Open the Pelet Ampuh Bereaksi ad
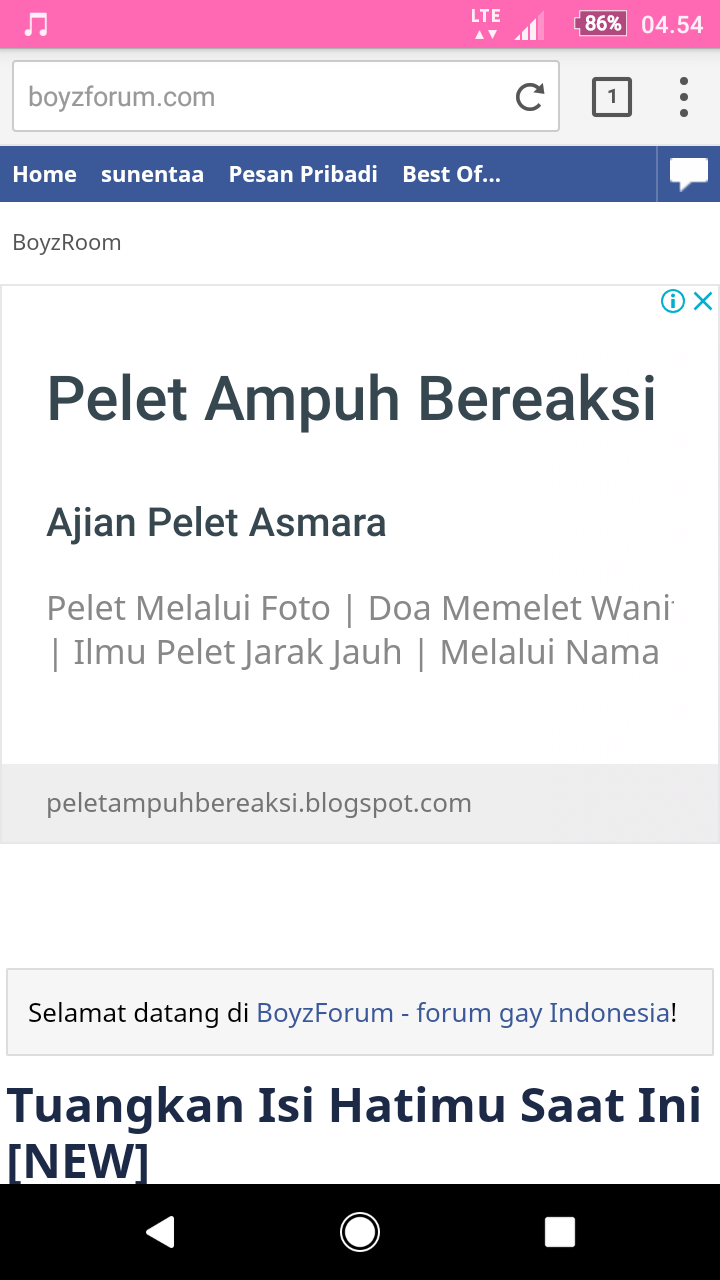Viewport: 720px width, 1280px height. tap(351, 398)
